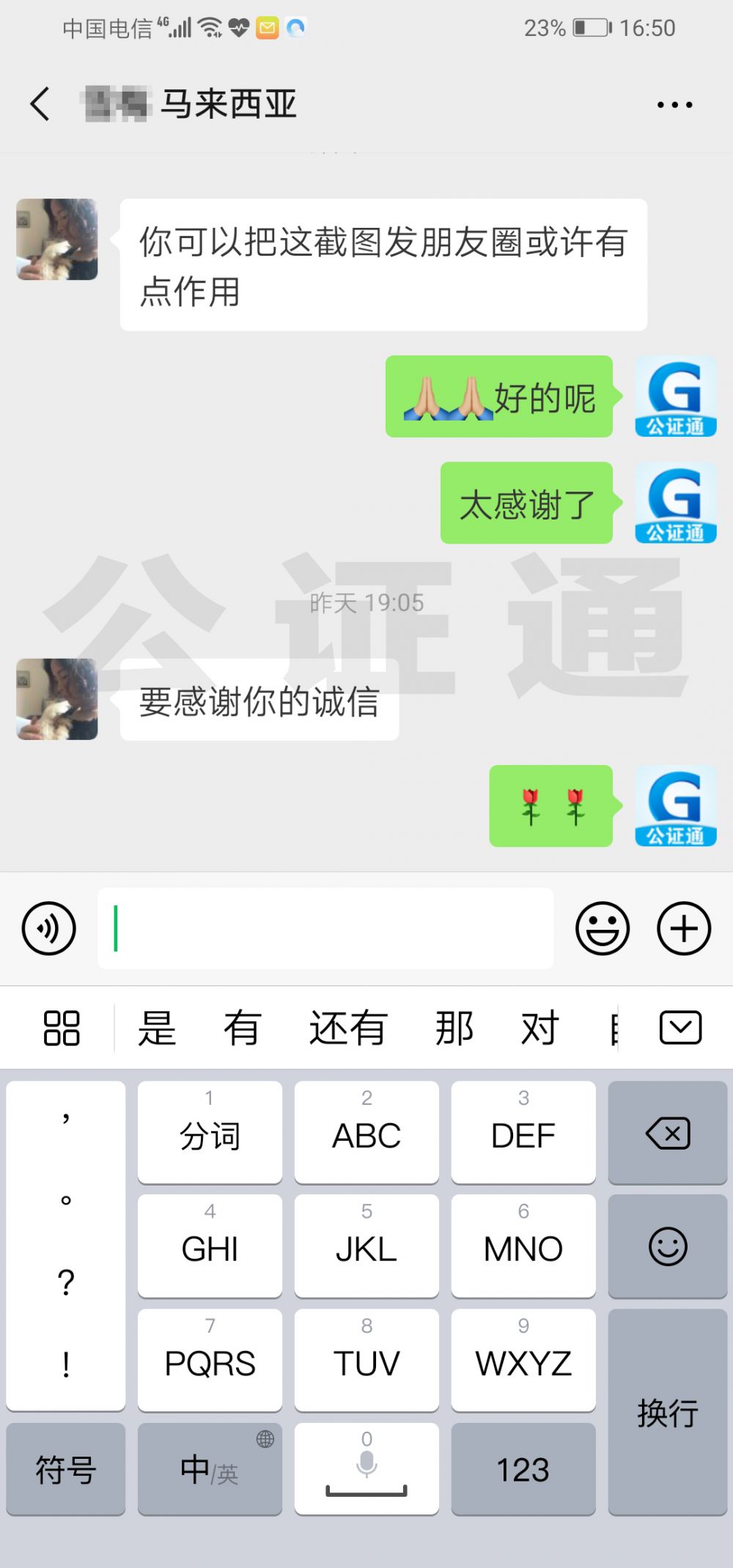Toggle 中/英 language key

[x=210, y=1469]
